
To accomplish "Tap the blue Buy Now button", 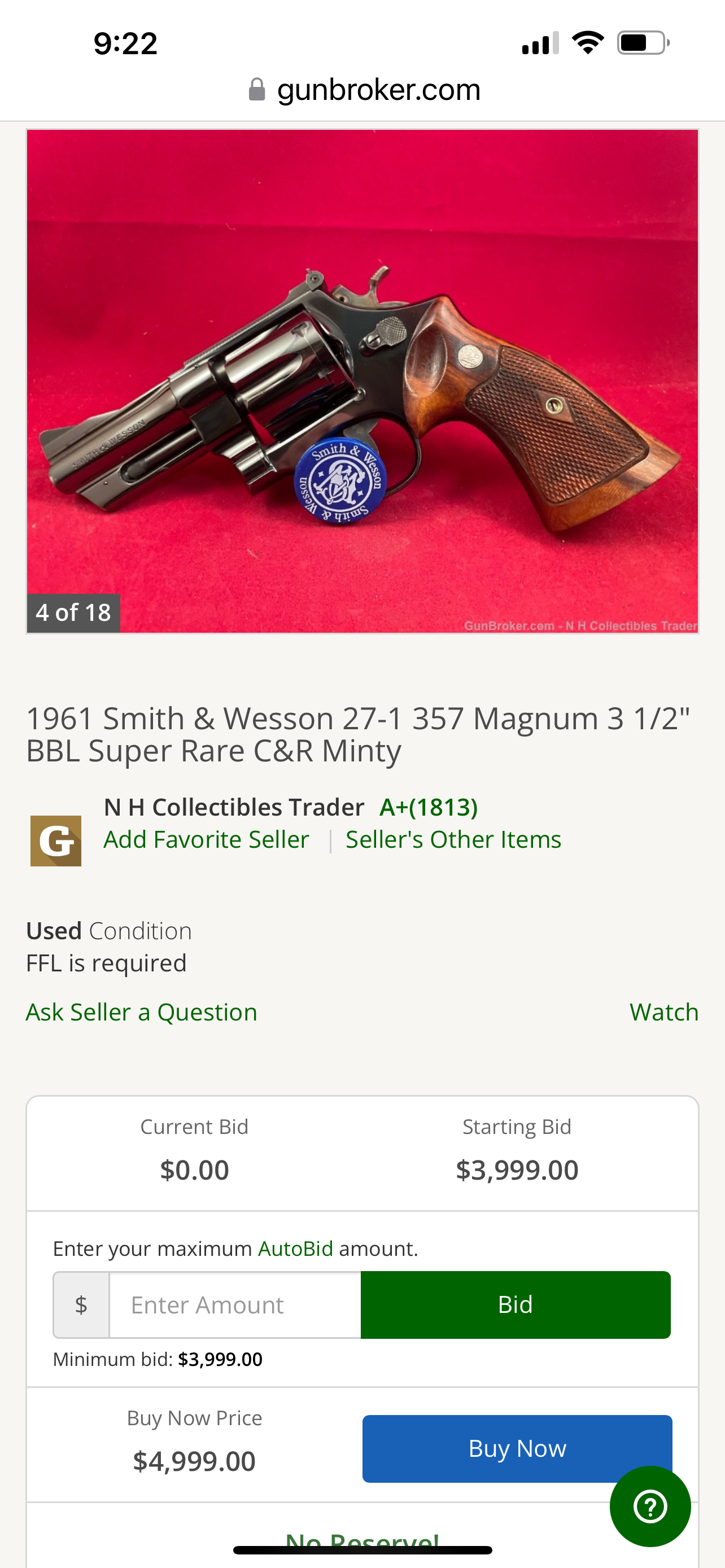I will coord(516,1448).
